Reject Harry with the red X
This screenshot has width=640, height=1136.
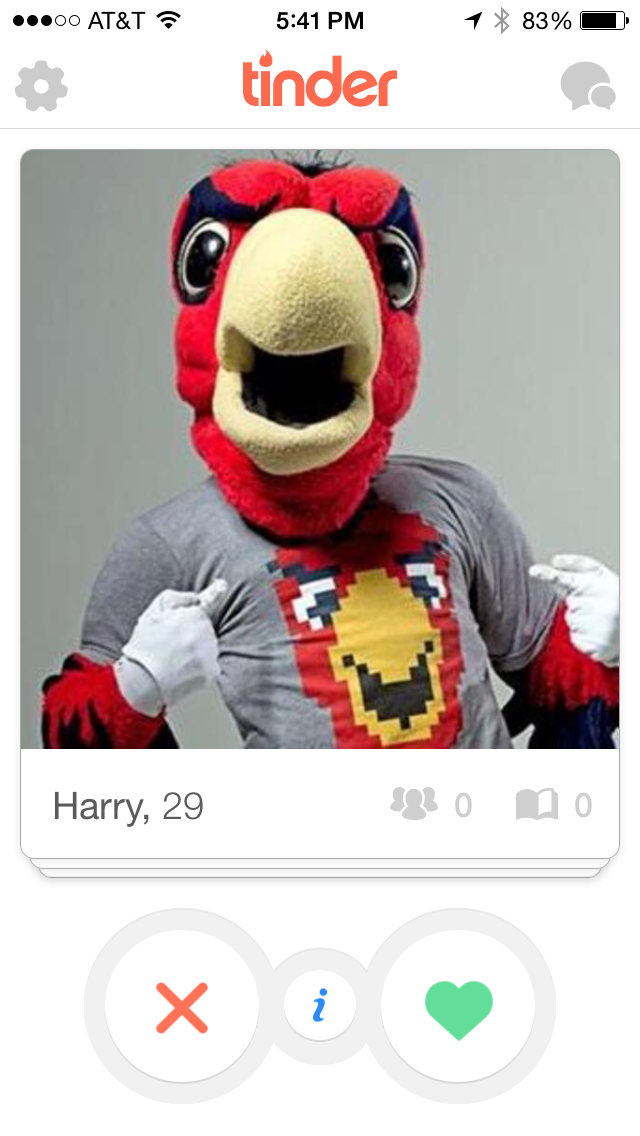[182, 1007]
